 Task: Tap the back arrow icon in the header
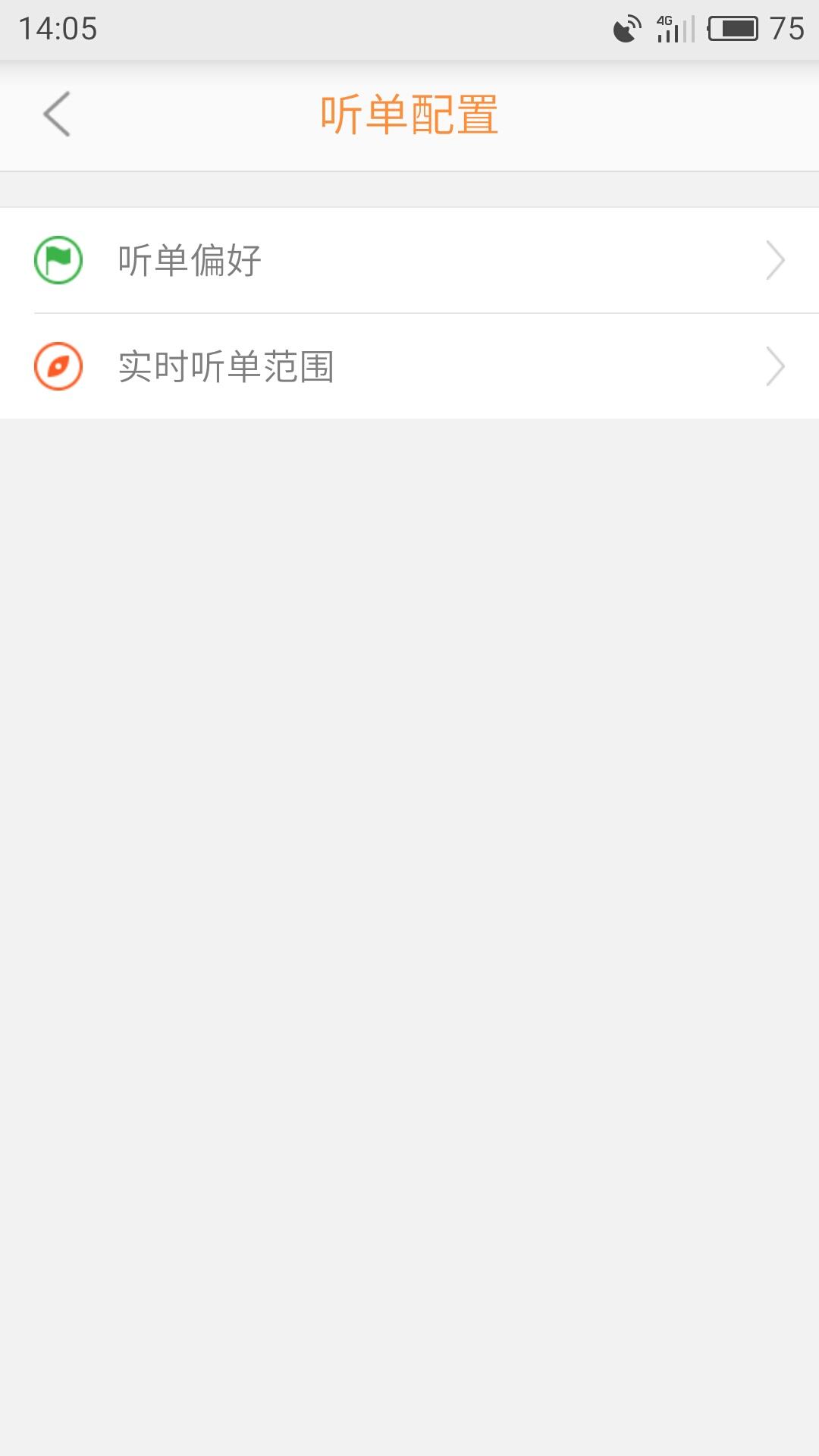(55, 115)
